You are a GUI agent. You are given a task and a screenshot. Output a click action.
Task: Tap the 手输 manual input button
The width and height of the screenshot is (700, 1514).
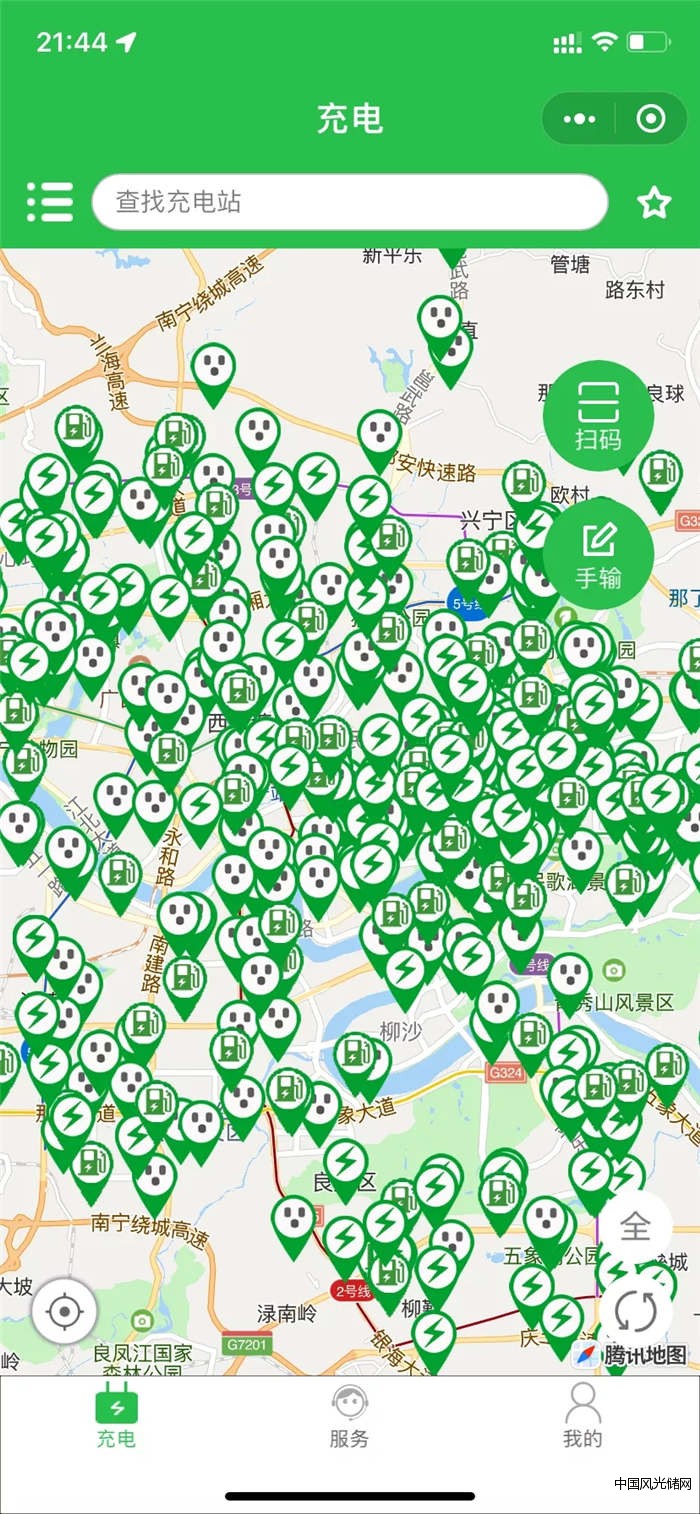pos(598,553)
